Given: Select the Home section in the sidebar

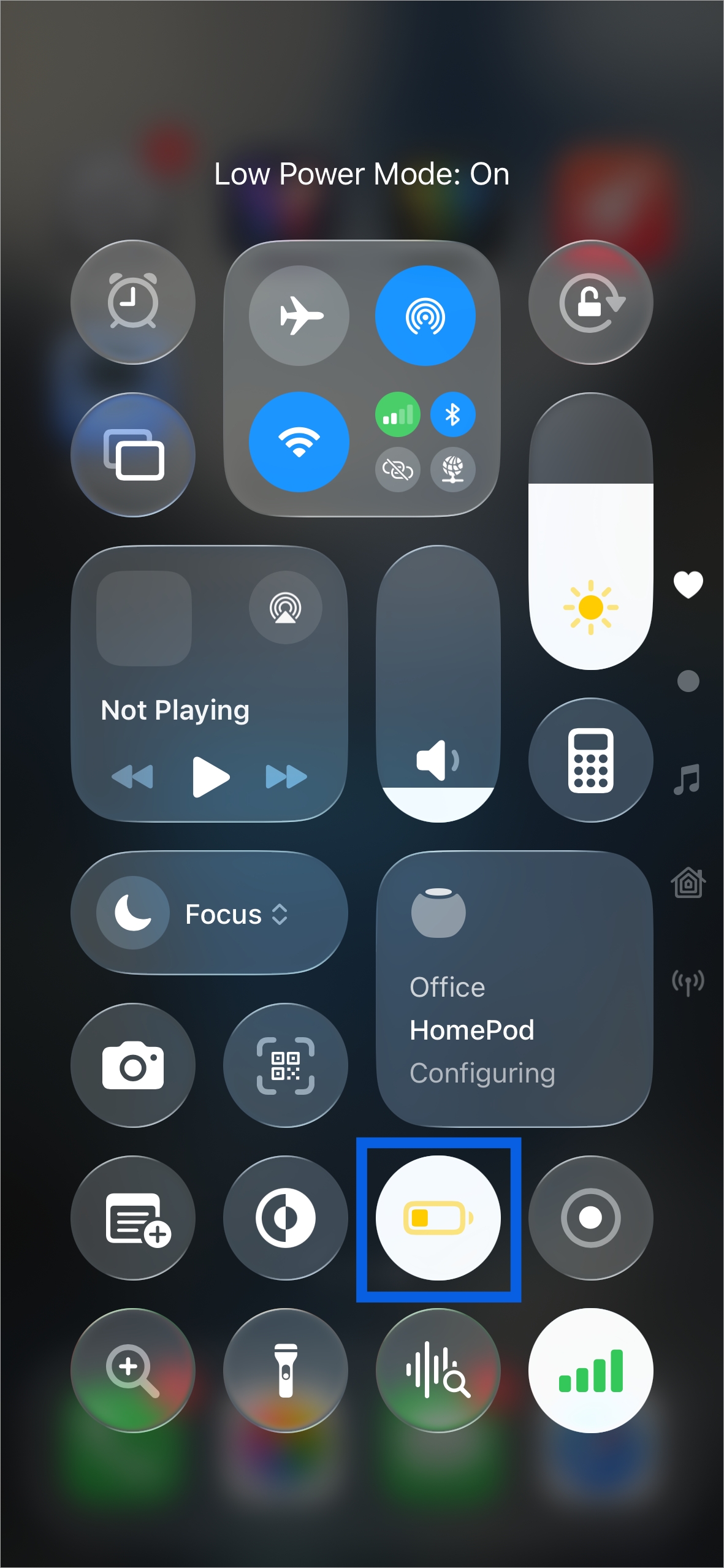Looking at the screenshot, I should pos(688,883).
